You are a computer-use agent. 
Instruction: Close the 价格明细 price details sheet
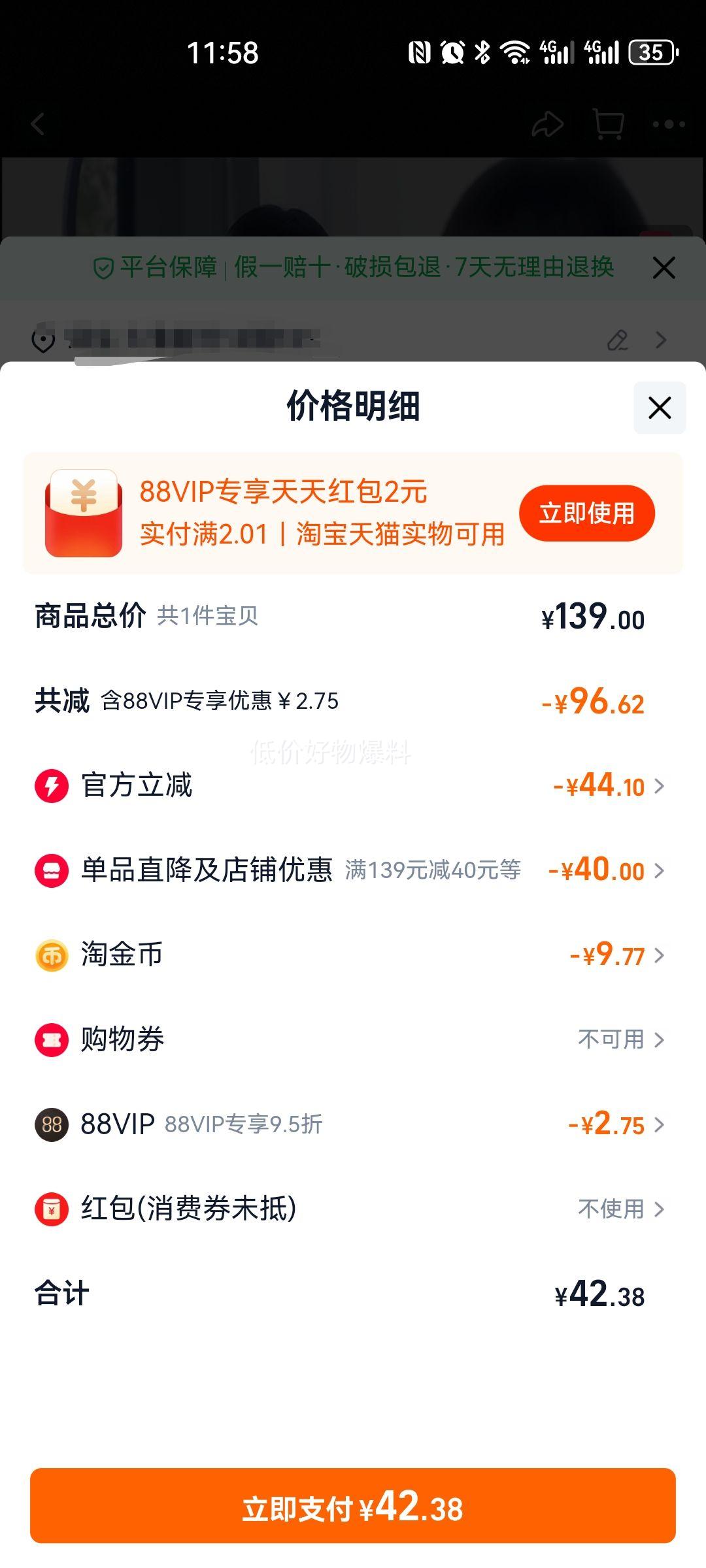pos(659,408)
